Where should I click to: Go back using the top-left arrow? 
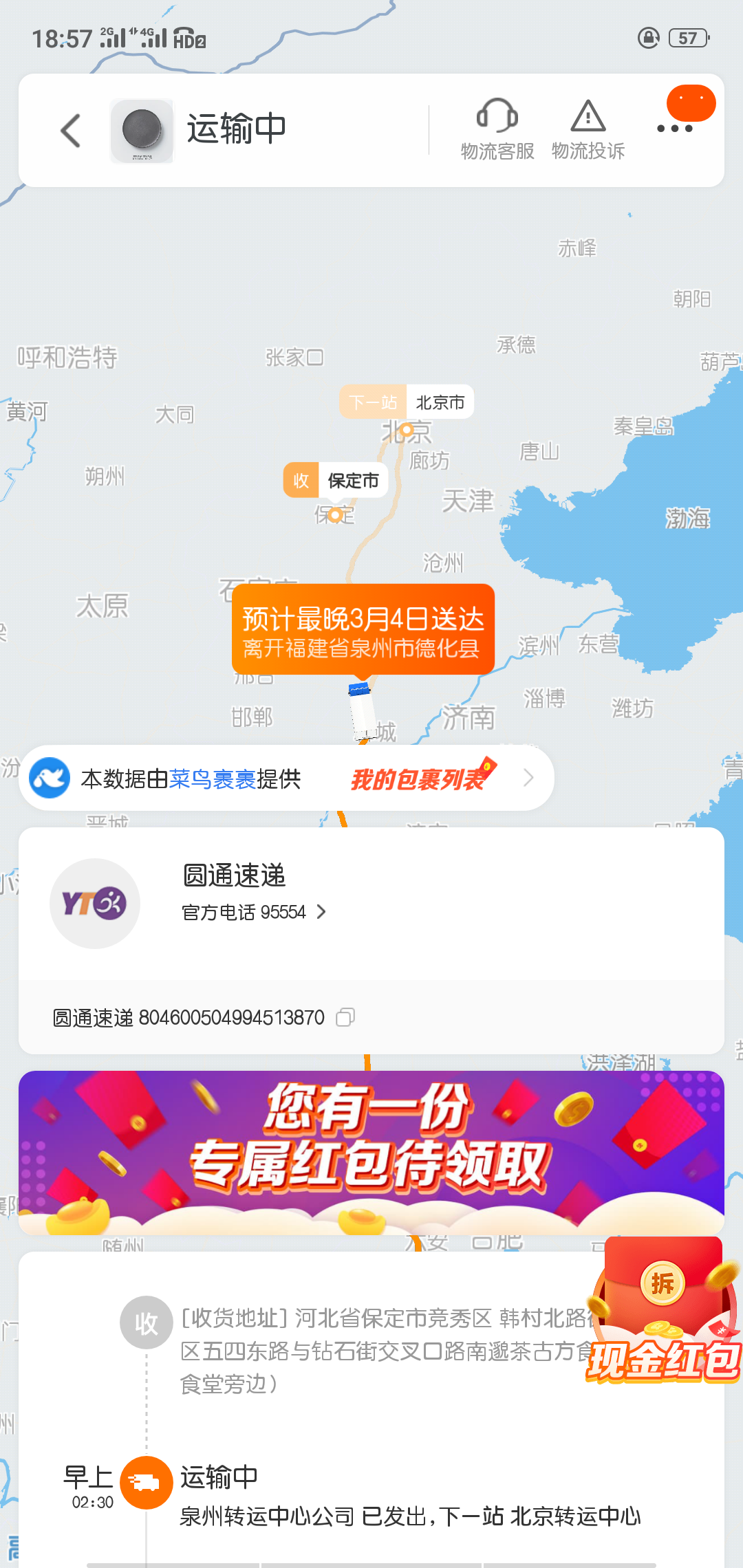(x=71, y=131)
